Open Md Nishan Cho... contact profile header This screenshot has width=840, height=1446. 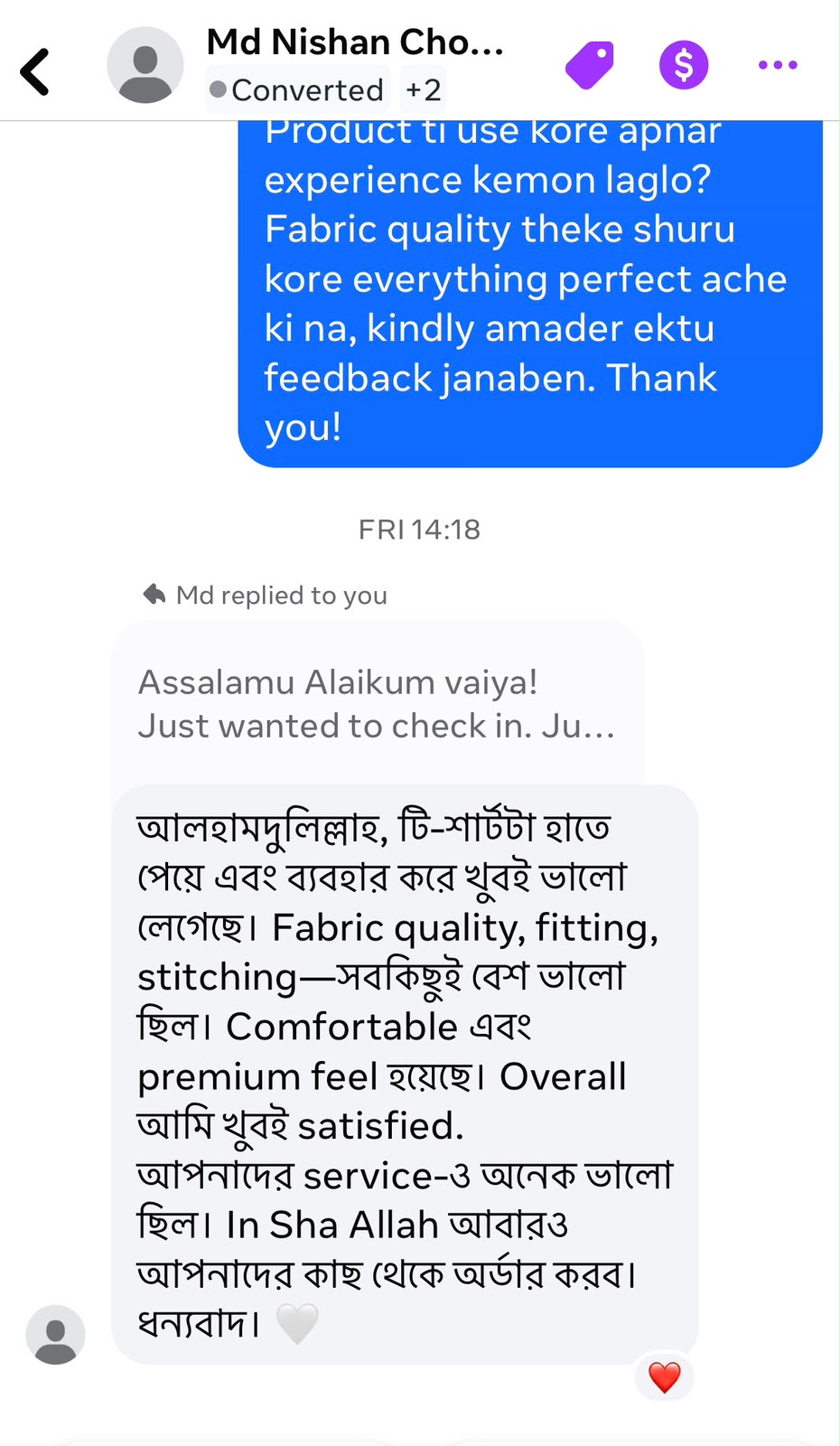[x=355, y=42]
